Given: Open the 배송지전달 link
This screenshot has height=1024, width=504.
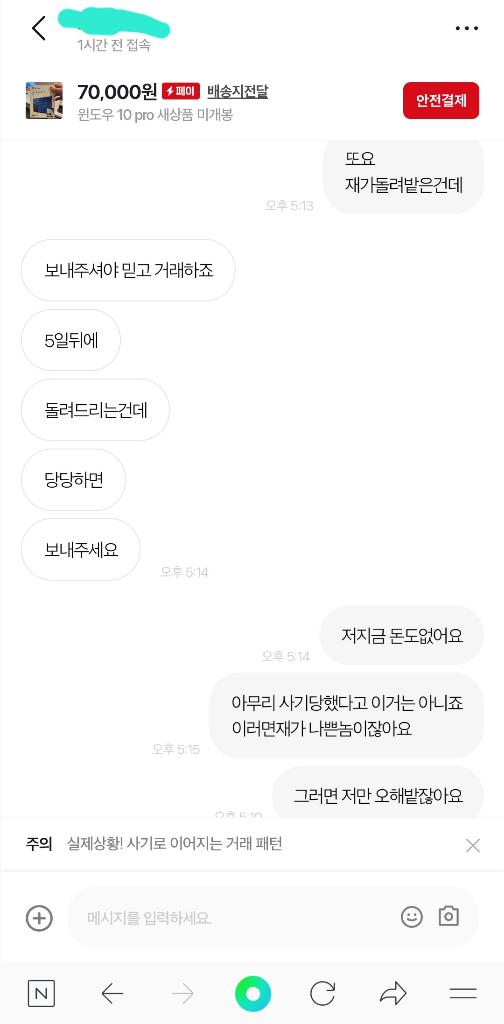Looking at the screenshot, I should [238, 92].
